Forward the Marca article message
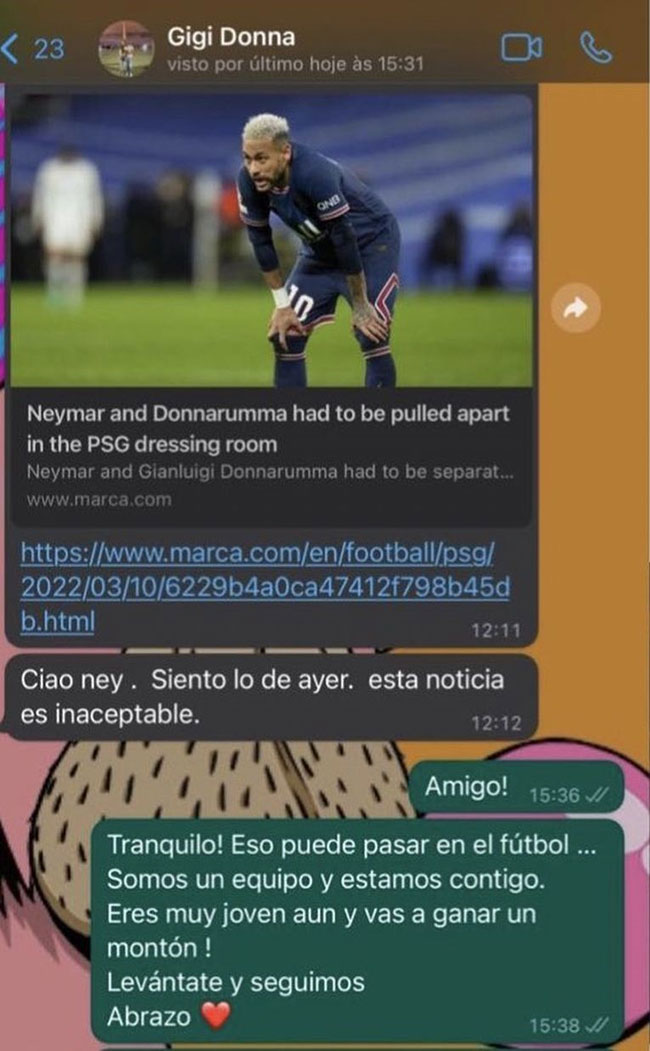Viewport: 650px width, 1051px height. click(x=577, y=311)
